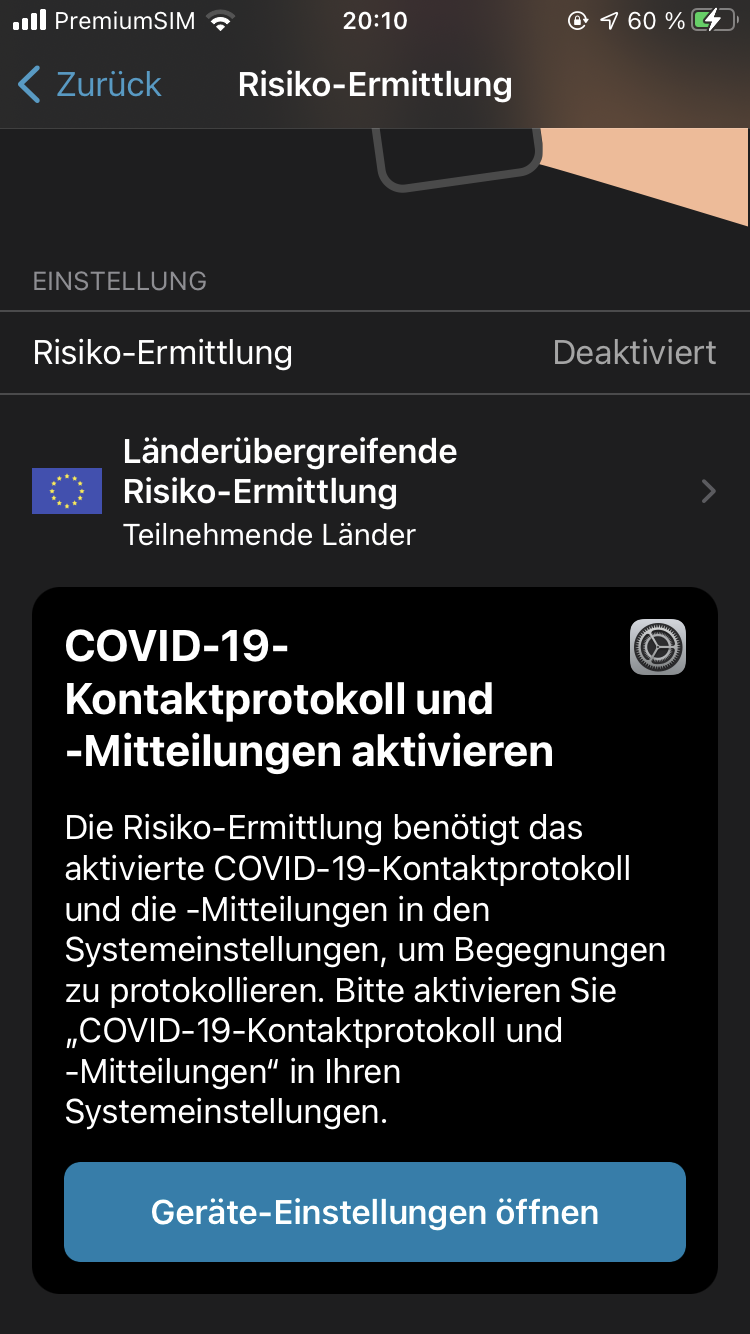Open Länderübergreifende Risiko-Ermittlung participating countries
Image resolution: width=750 pixels, height=1334 pixels.
374,491
